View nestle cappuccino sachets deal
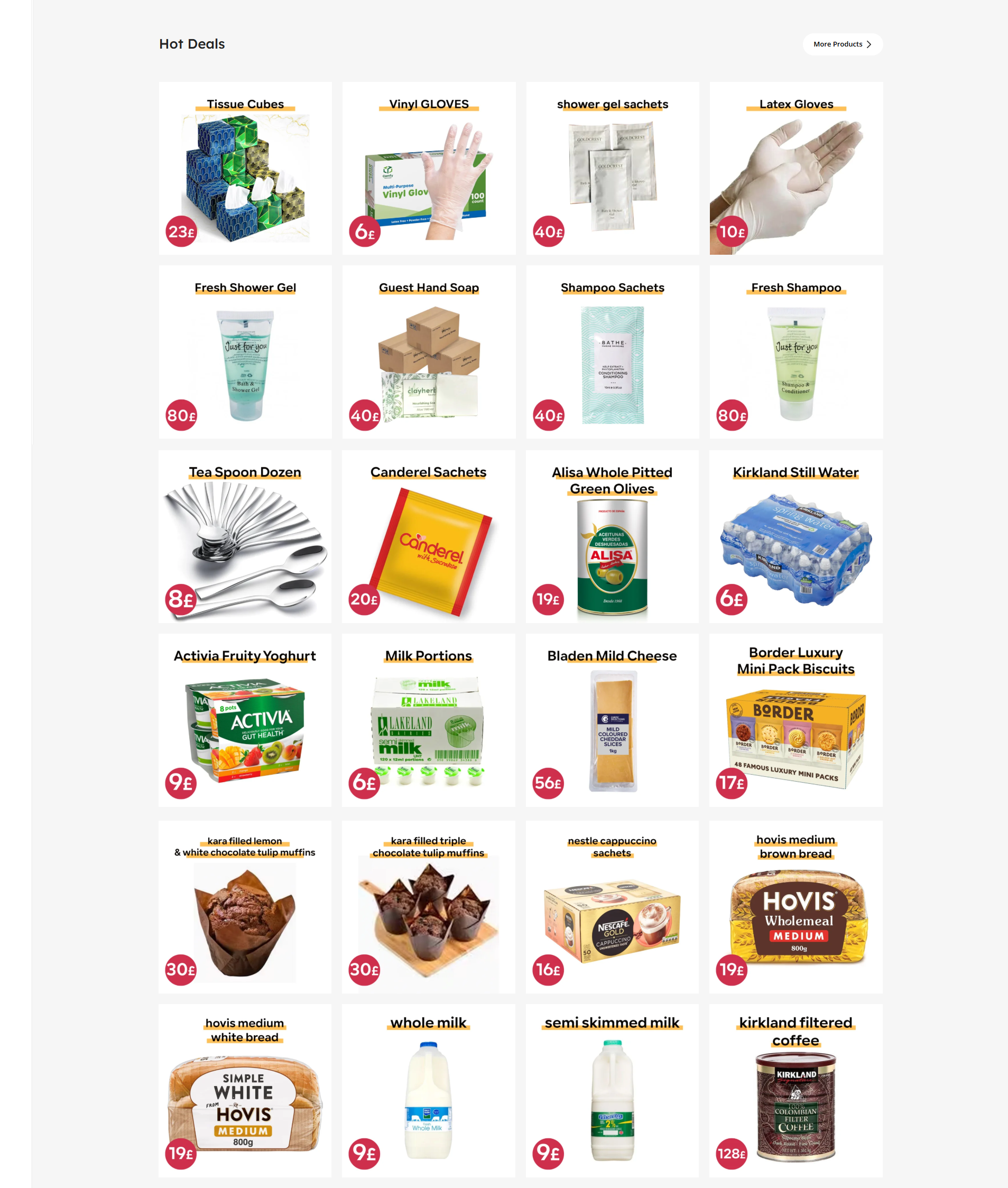 [612, 907]
